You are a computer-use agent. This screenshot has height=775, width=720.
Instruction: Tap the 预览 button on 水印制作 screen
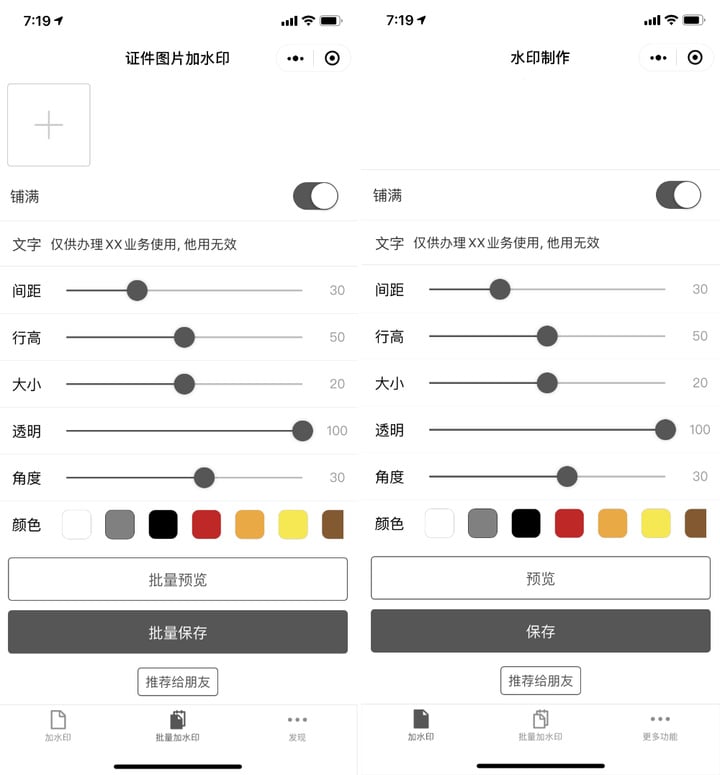(541, 578)
